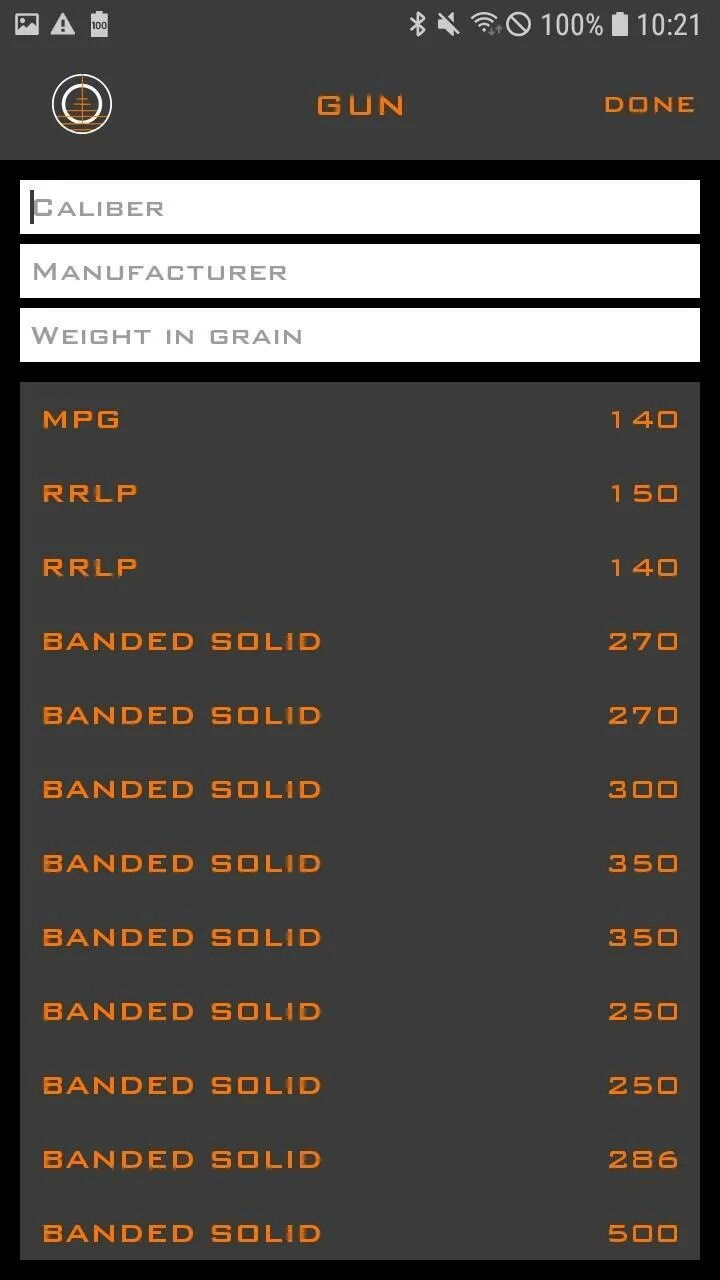Select the Manufacturer text field
This screenshot has width=720, height=1280.
(360, 271)
